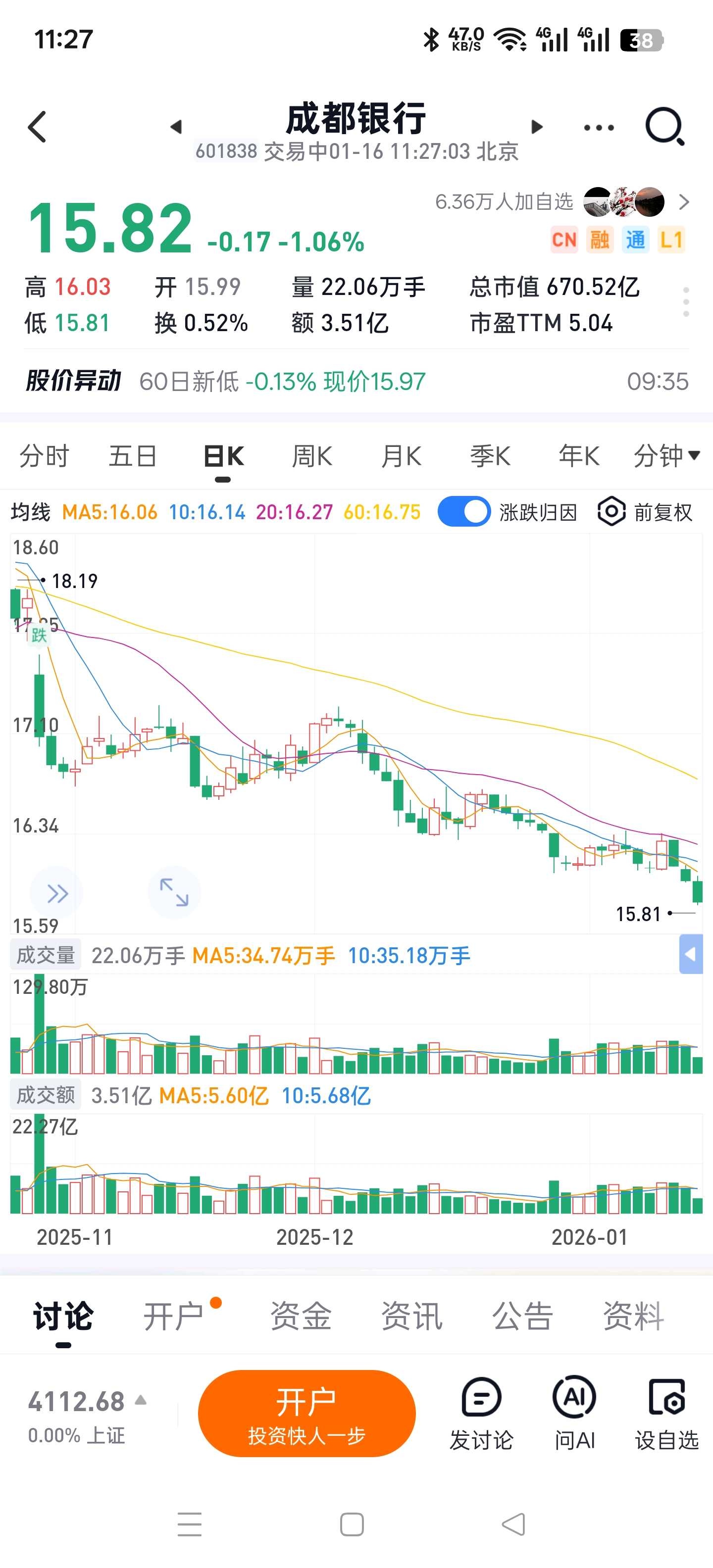The image size is (713, 1568).
Task: Open the stock search magnifier
Action: click(664, 127)
